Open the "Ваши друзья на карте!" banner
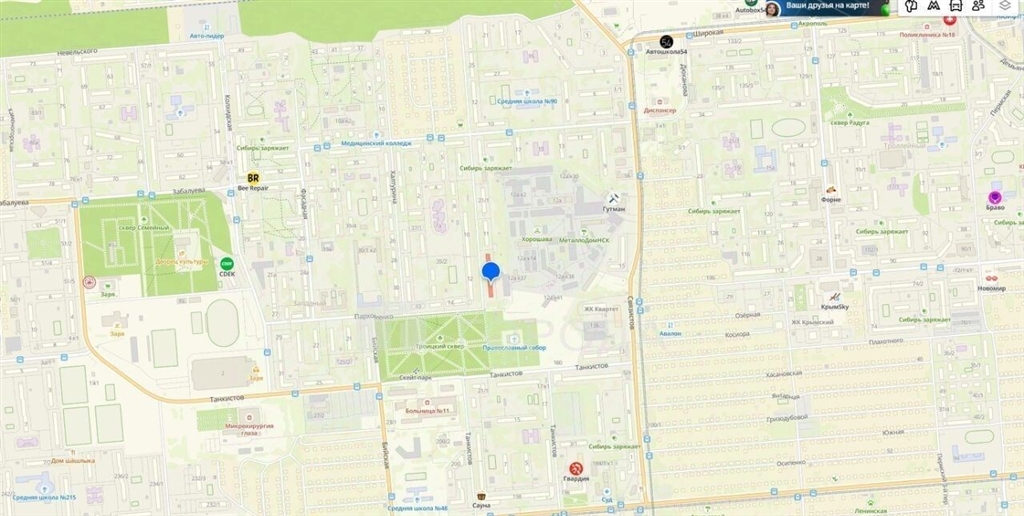The width and height of the screenshot is (1024, 516). tap(825, 6)
